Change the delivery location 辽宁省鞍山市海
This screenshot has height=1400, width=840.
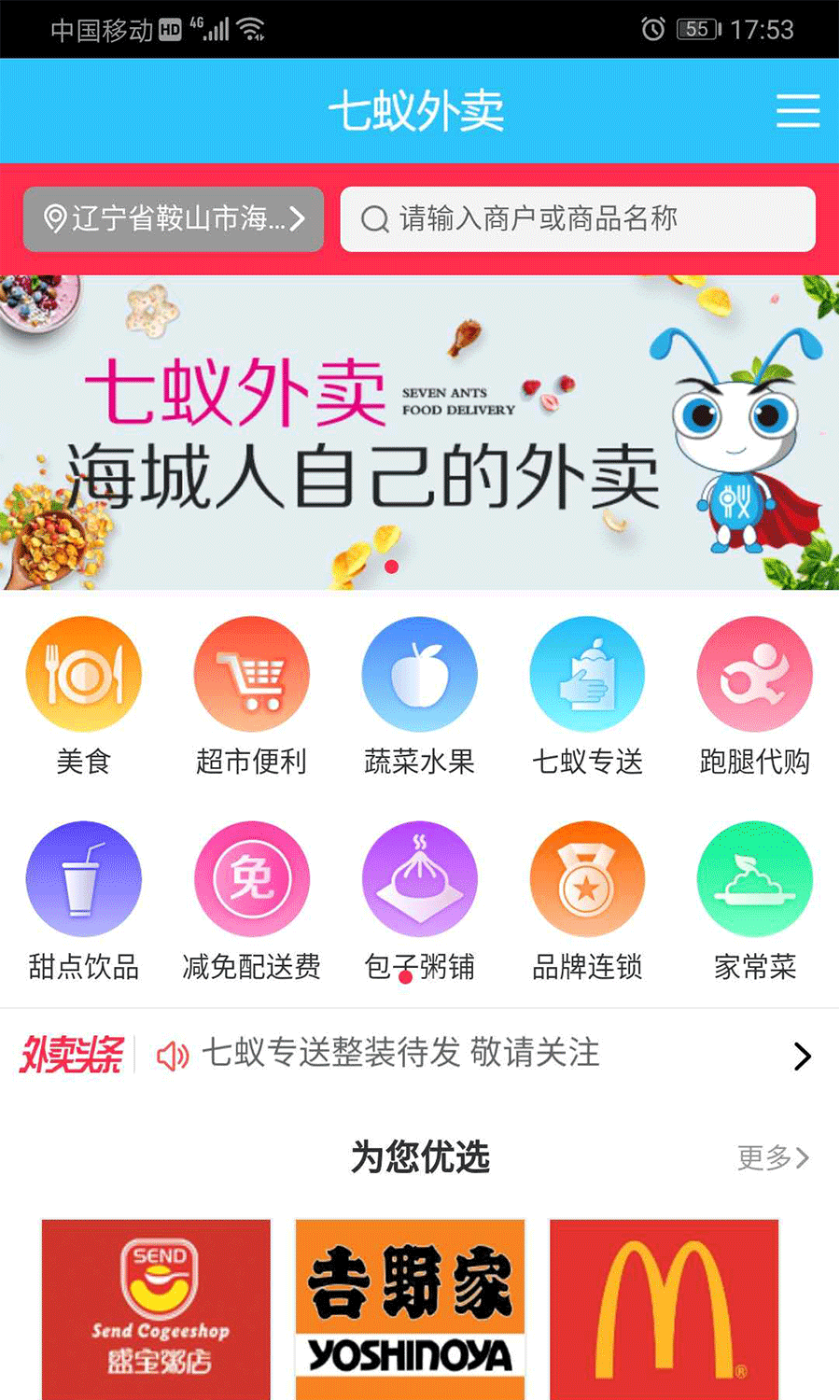[x=174, y=219]
